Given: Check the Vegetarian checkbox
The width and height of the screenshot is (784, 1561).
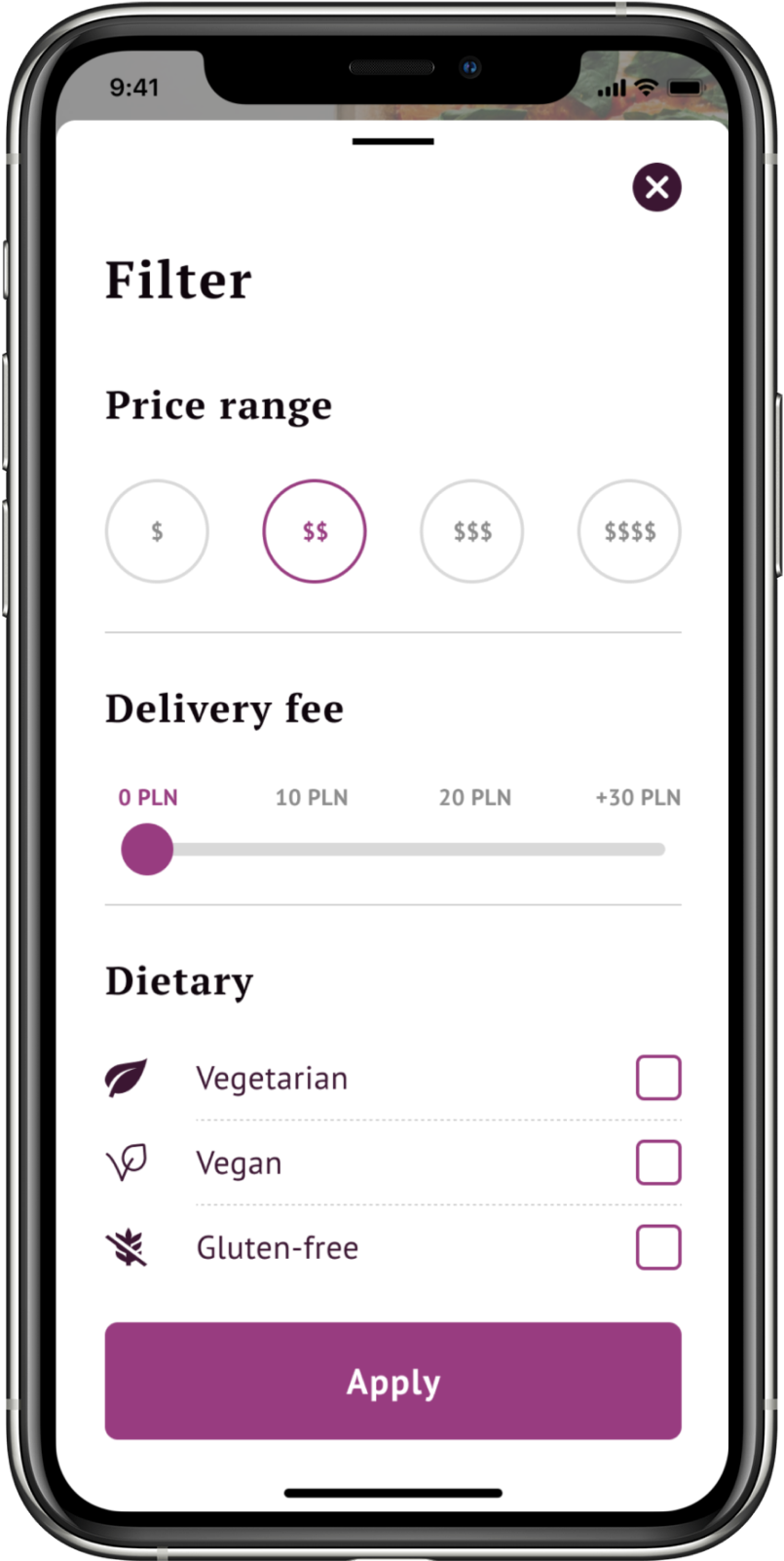Looking at the screenshot, I should [x=657, y=1078].
